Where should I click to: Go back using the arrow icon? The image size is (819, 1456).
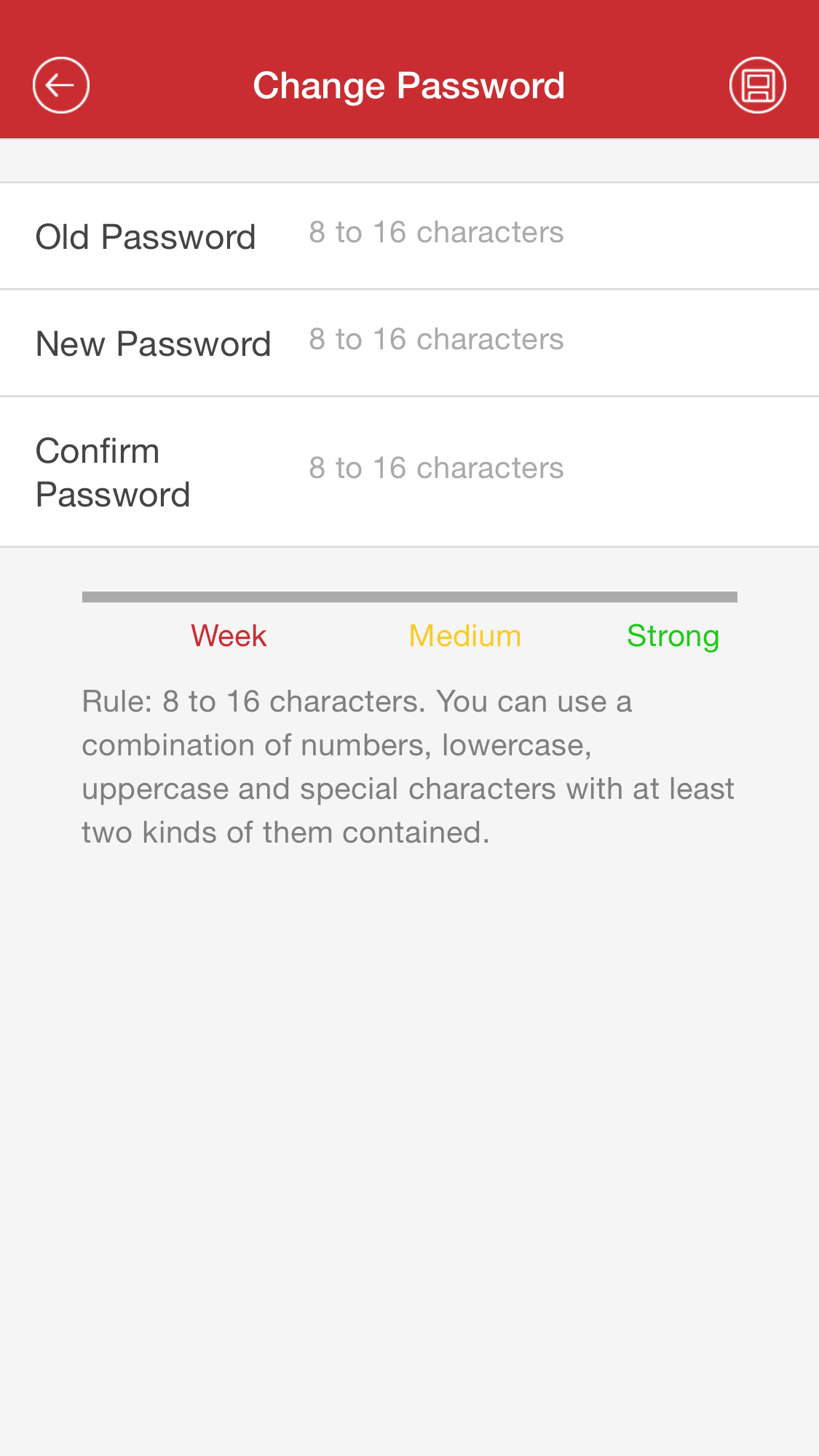click(61, 85)
